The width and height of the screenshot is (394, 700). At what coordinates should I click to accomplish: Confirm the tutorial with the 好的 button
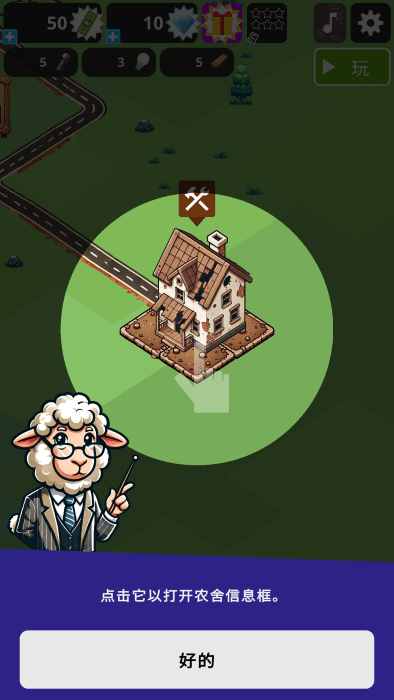click(197, 659)
